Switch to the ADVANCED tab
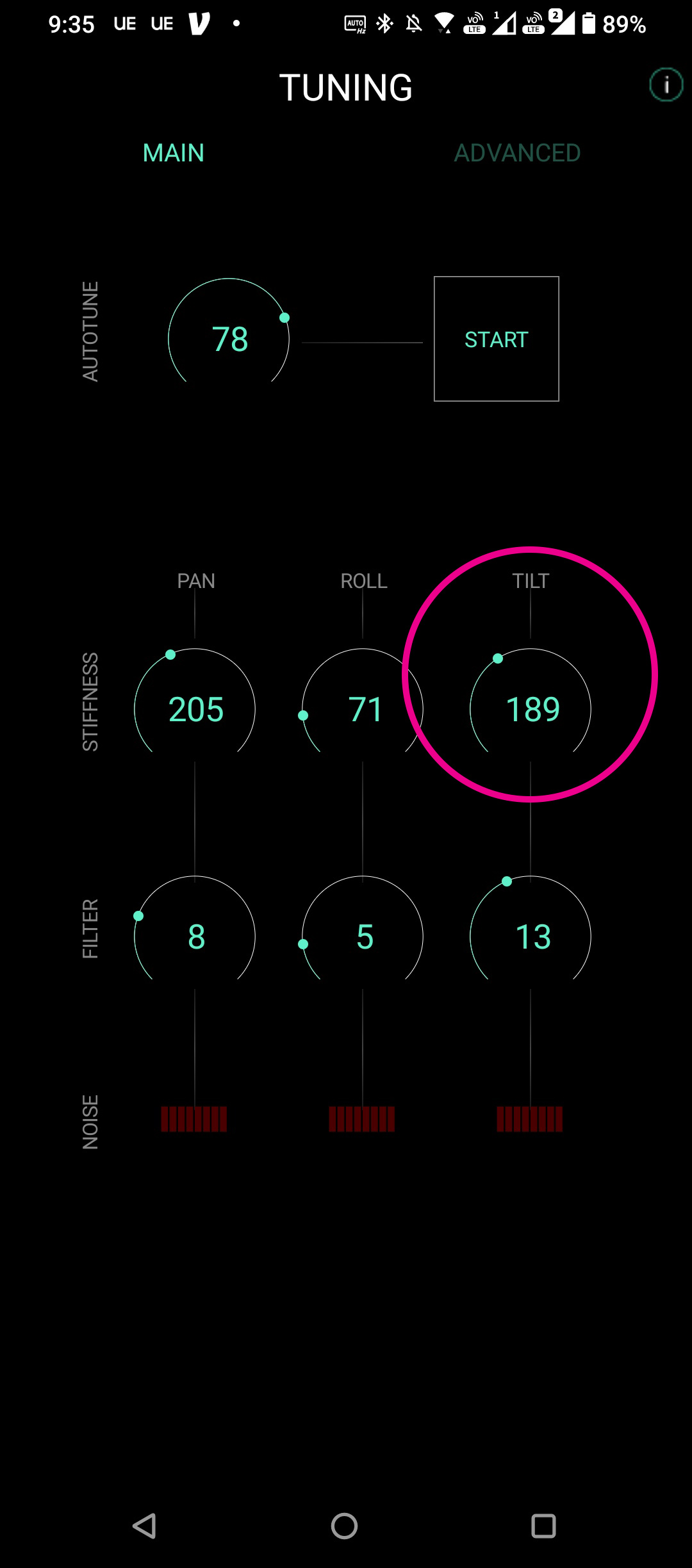Image resolution: width=692 pixels, height=1568 pixels. [x=517, y=153]
